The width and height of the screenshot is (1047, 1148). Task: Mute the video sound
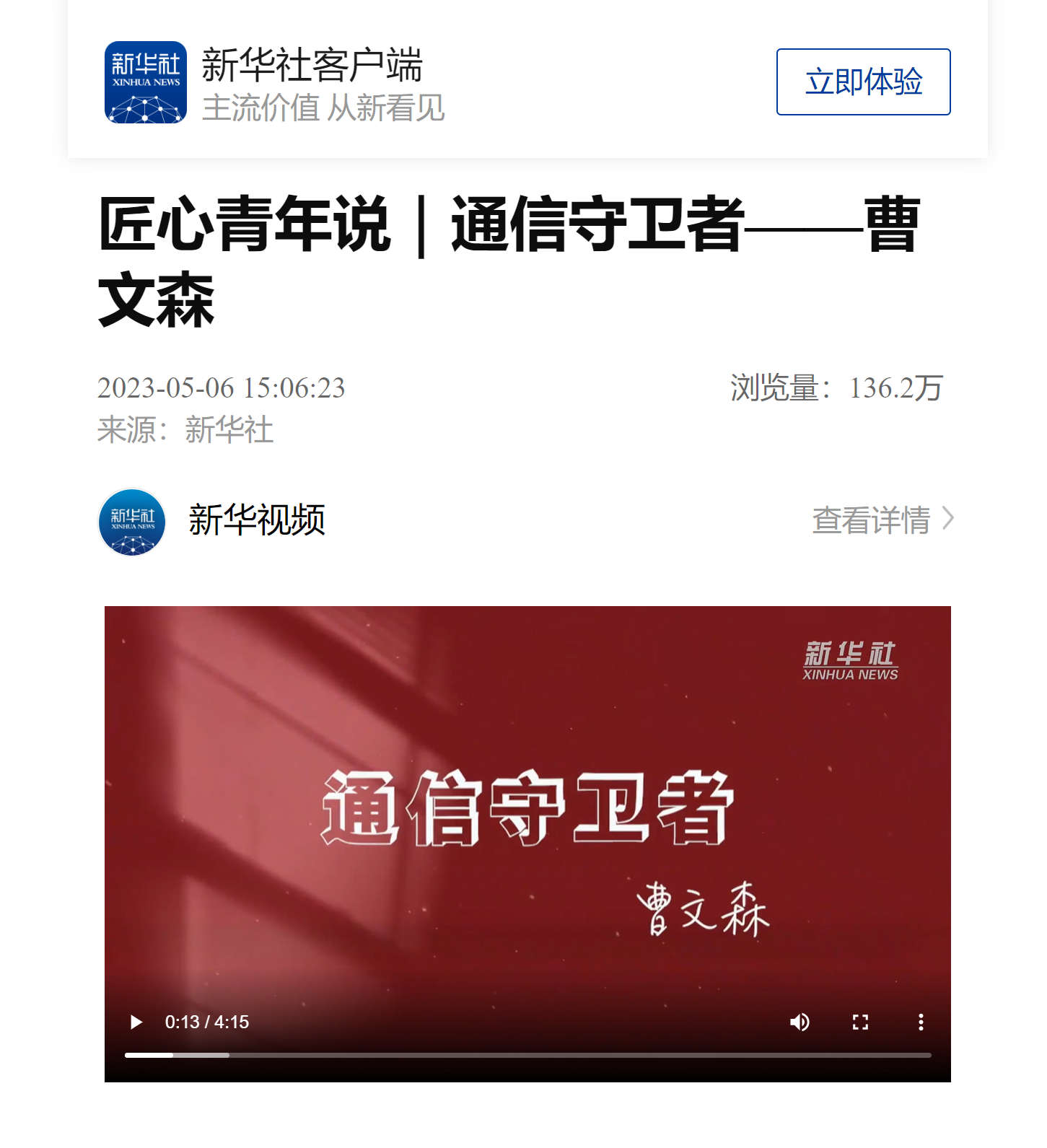(800, 1022)
